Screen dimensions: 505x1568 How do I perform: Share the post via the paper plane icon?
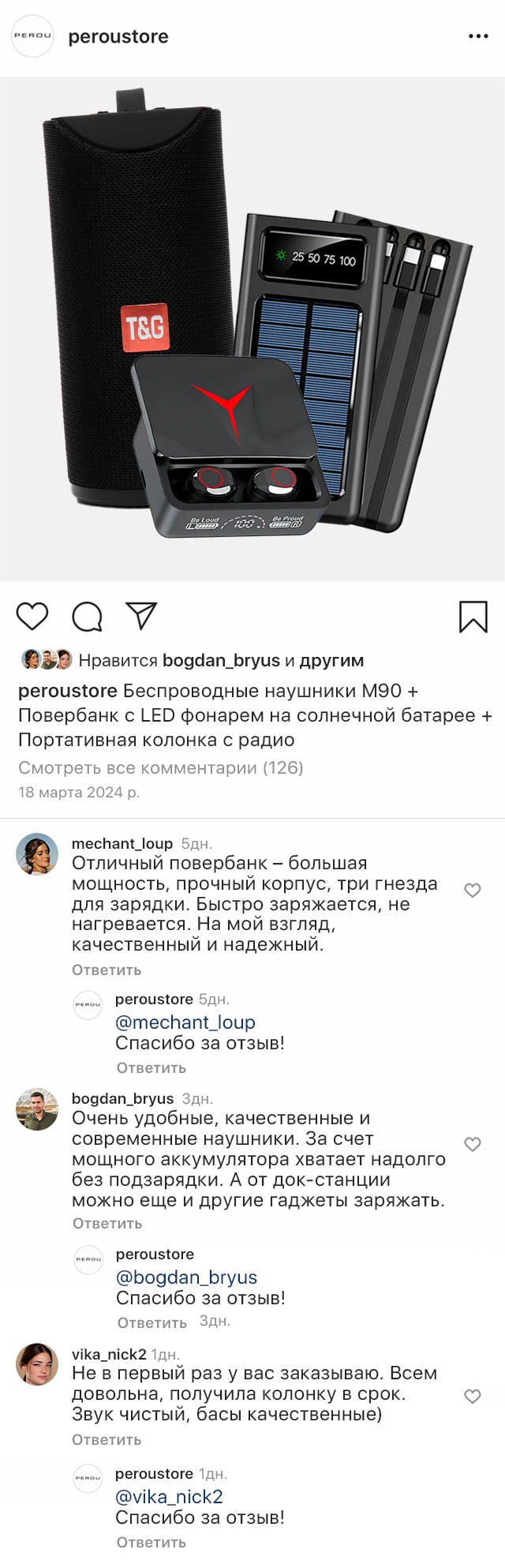coord(141,616)
